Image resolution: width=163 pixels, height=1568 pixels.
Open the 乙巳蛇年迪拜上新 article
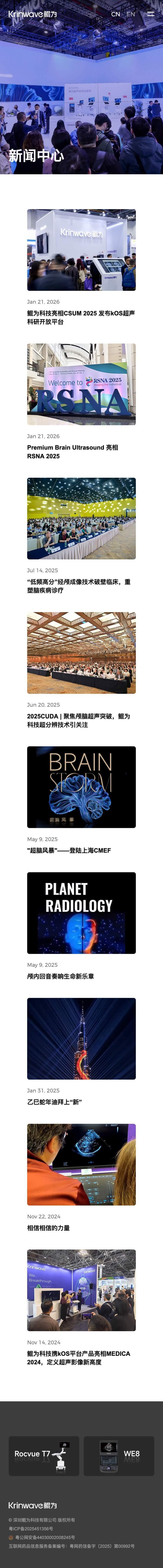(x=54, y=1102)
